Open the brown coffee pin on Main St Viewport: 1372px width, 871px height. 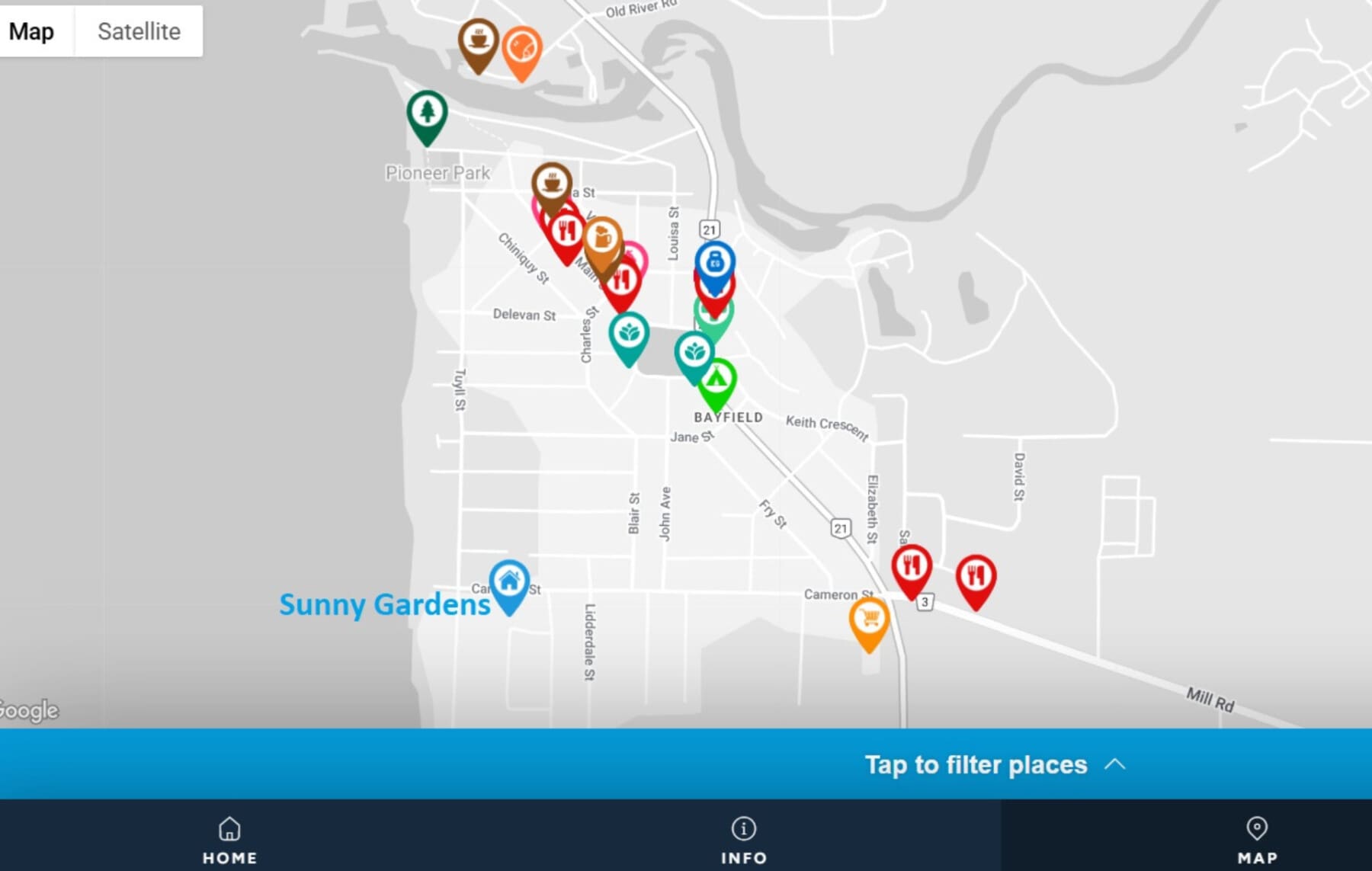(x=552, y=184)
